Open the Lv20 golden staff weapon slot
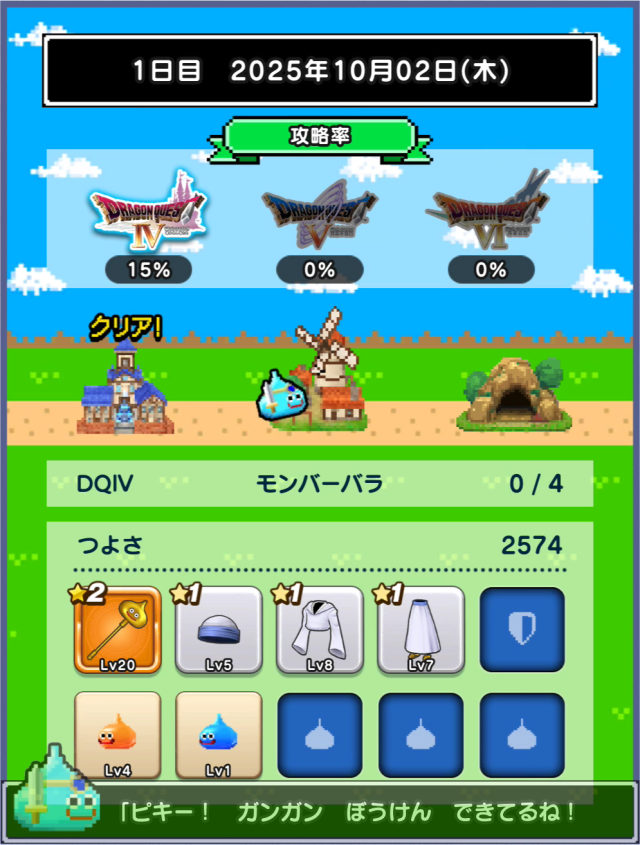The image size is (640, 845). click(x=117, y=630)
